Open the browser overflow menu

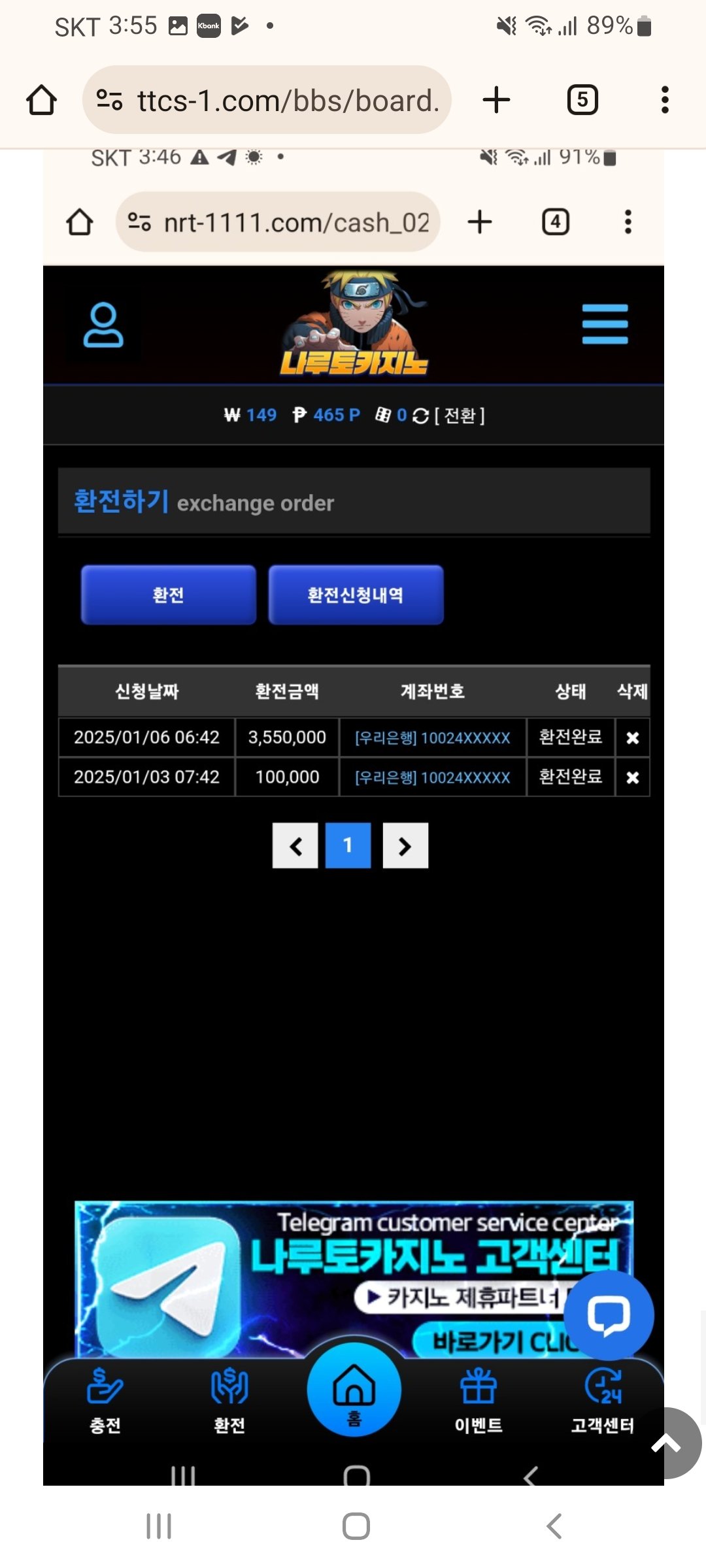click(665, 101)
